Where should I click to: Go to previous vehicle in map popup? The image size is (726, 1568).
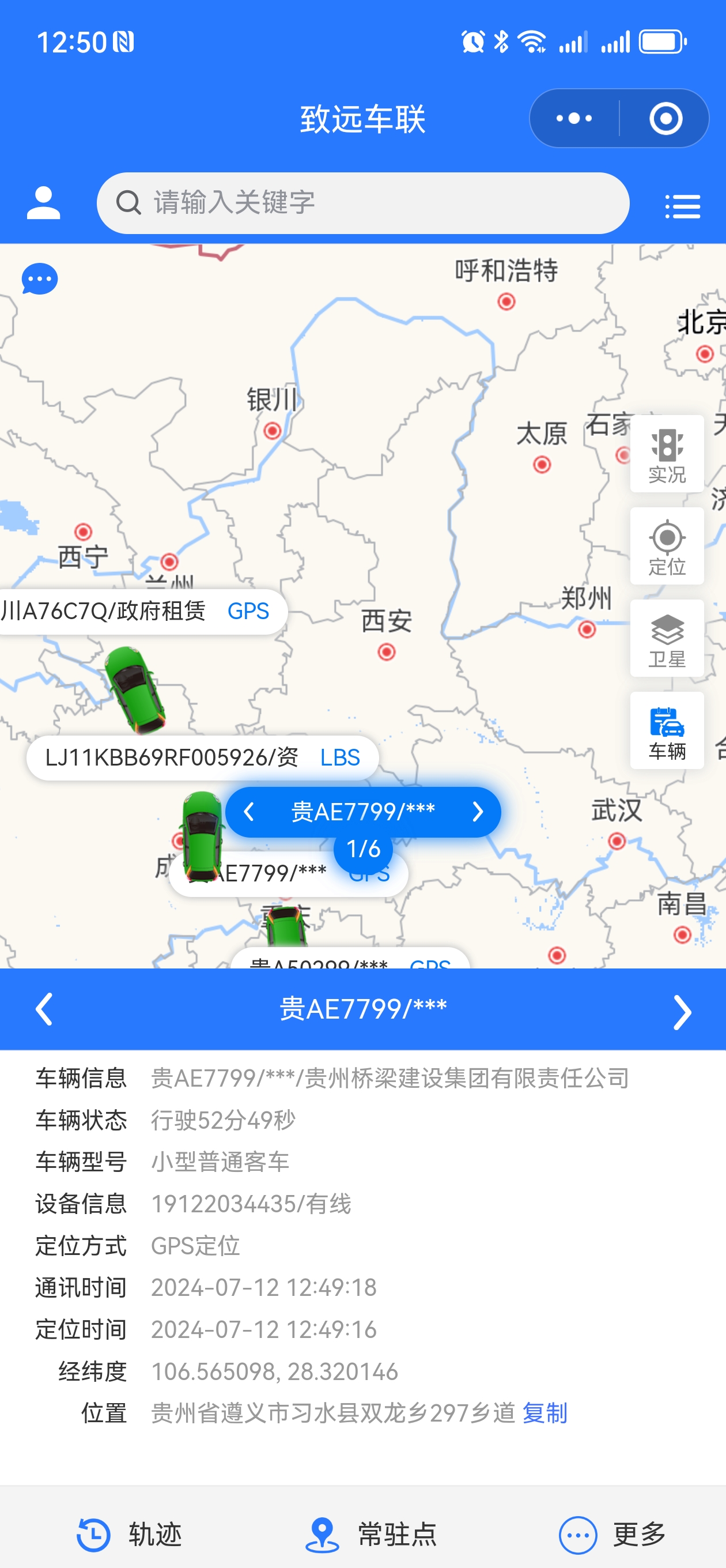[x=248, y=812]
